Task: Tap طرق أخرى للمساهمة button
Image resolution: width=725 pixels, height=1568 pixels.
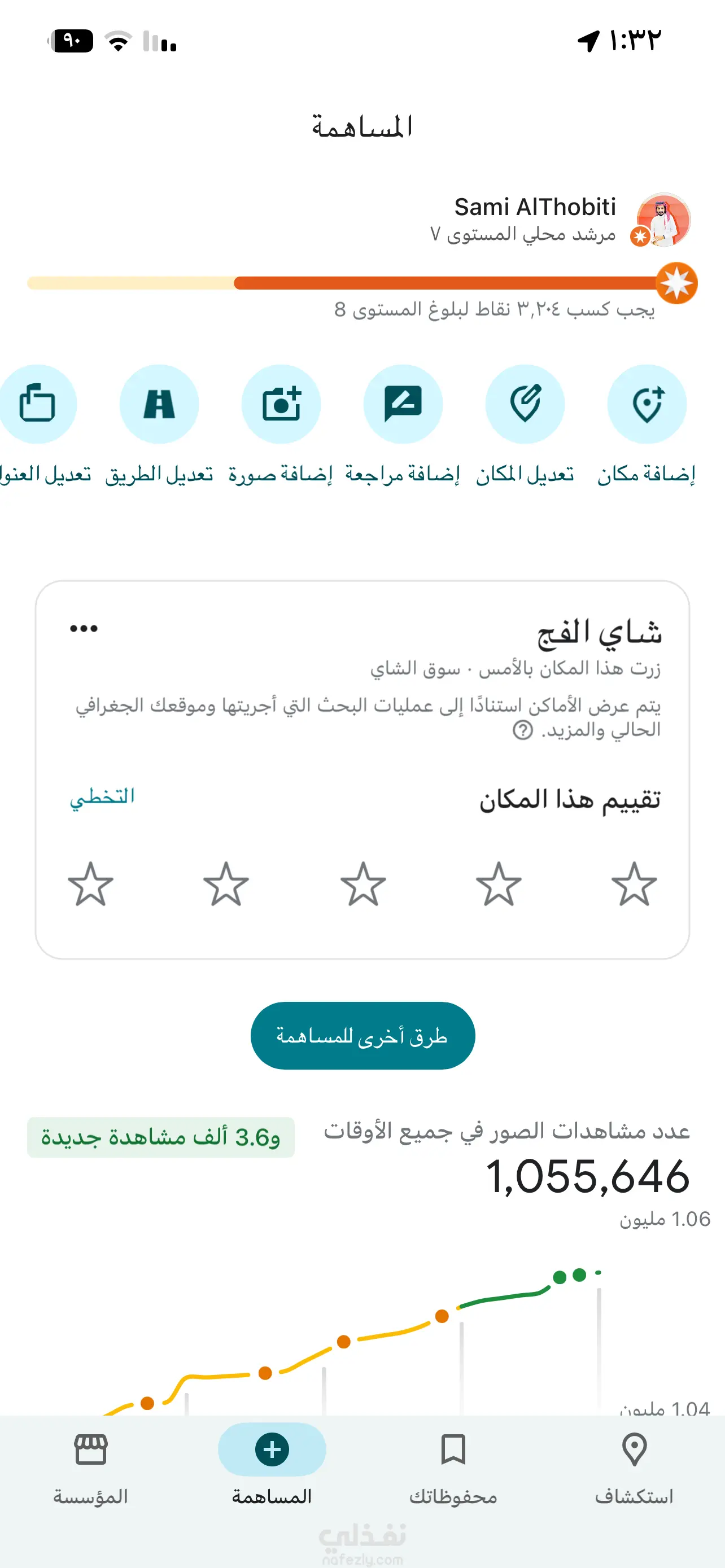Action: pyautogui.click(x=362, y=1035)
